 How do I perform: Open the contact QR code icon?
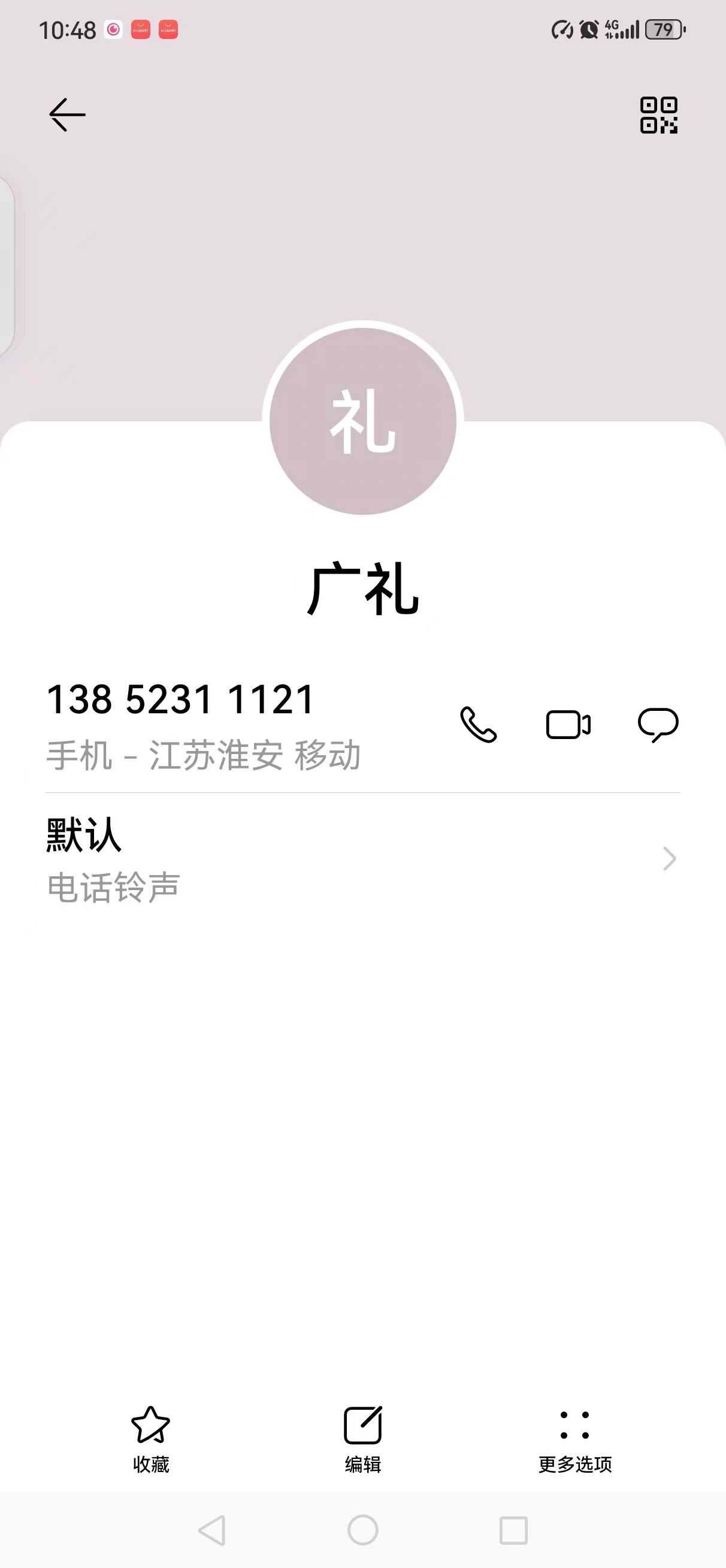[x=658, y=115]
